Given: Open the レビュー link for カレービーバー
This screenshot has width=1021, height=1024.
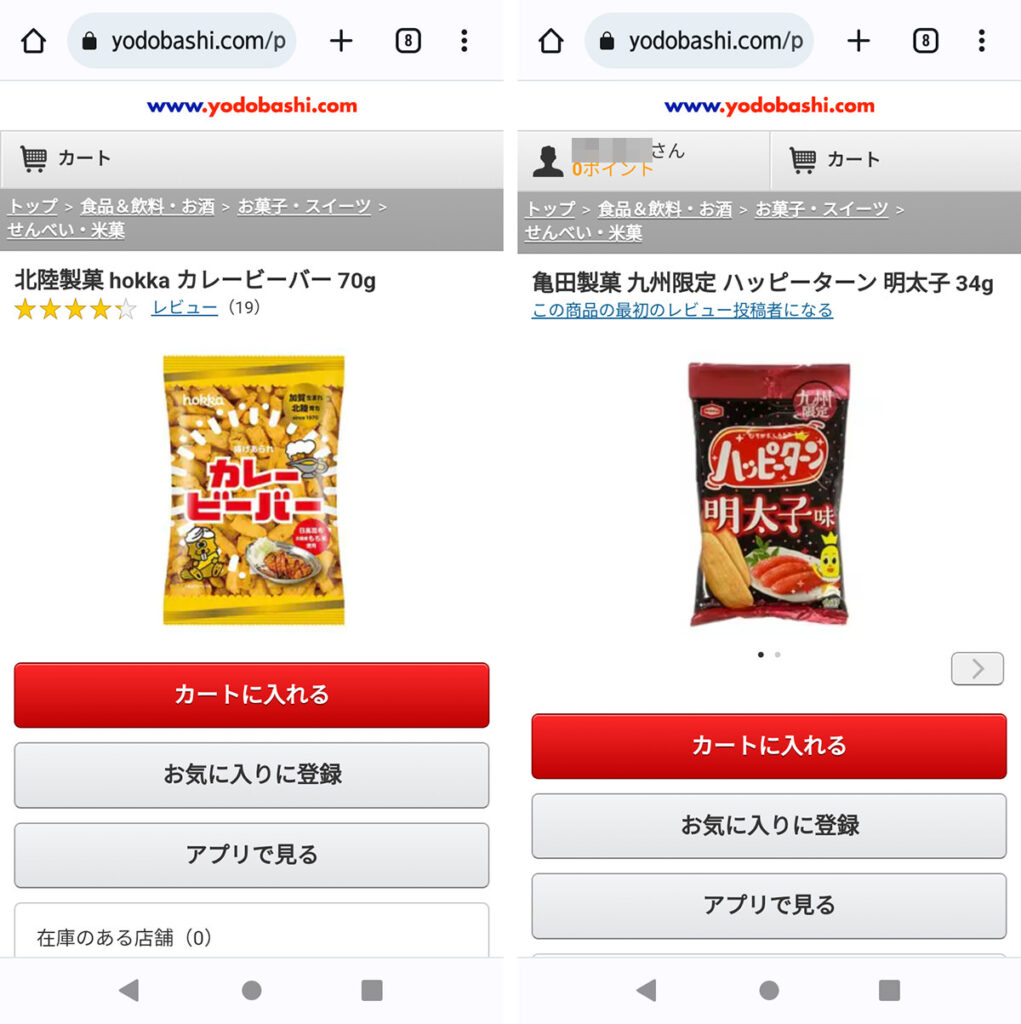Looking at the screenshot, I should pos(184,308).
